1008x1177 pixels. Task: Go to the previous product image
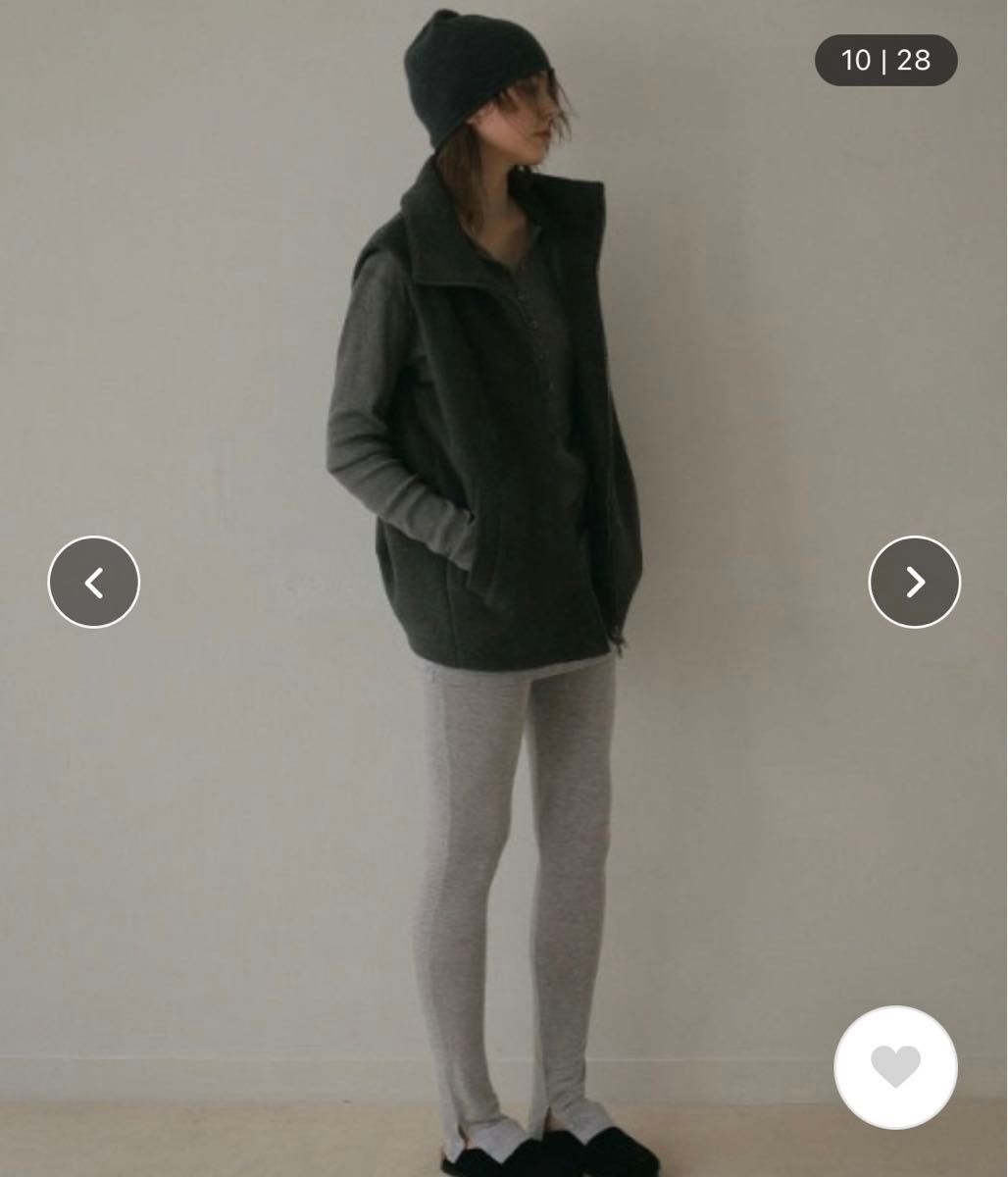[x=94, y=583]
